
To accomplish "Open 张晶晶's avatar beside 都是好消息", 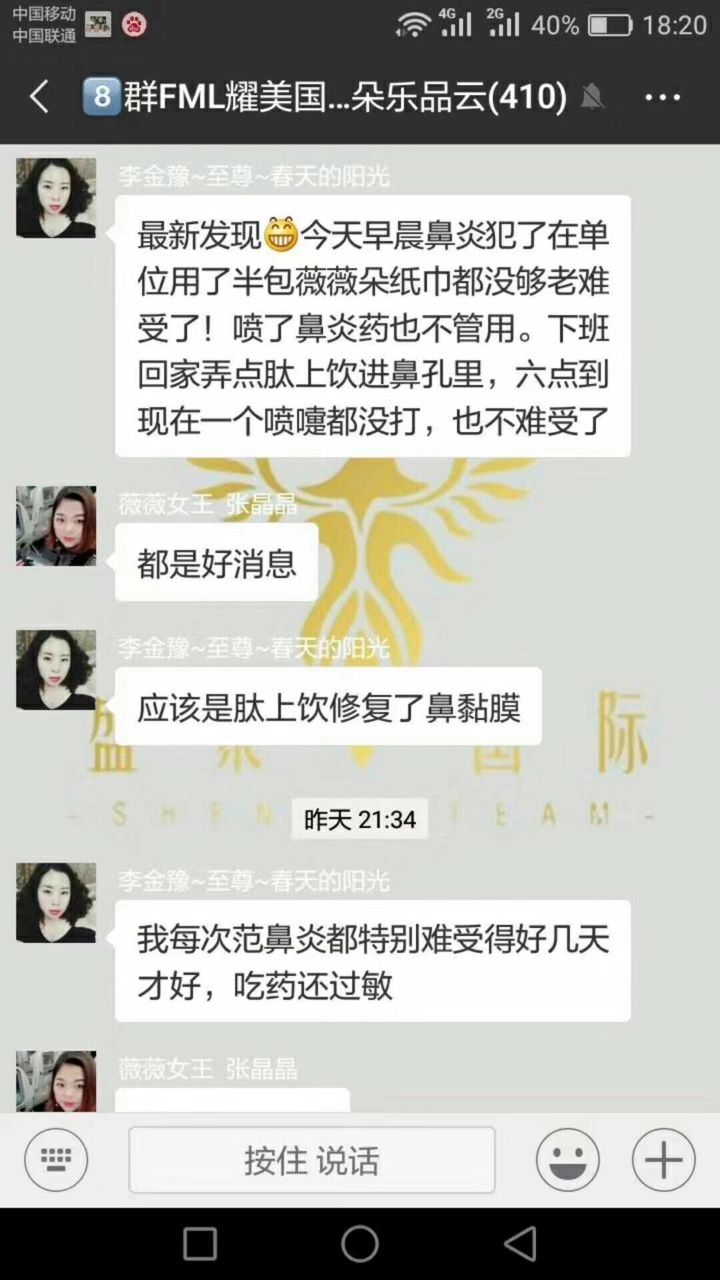I will 56,527.
